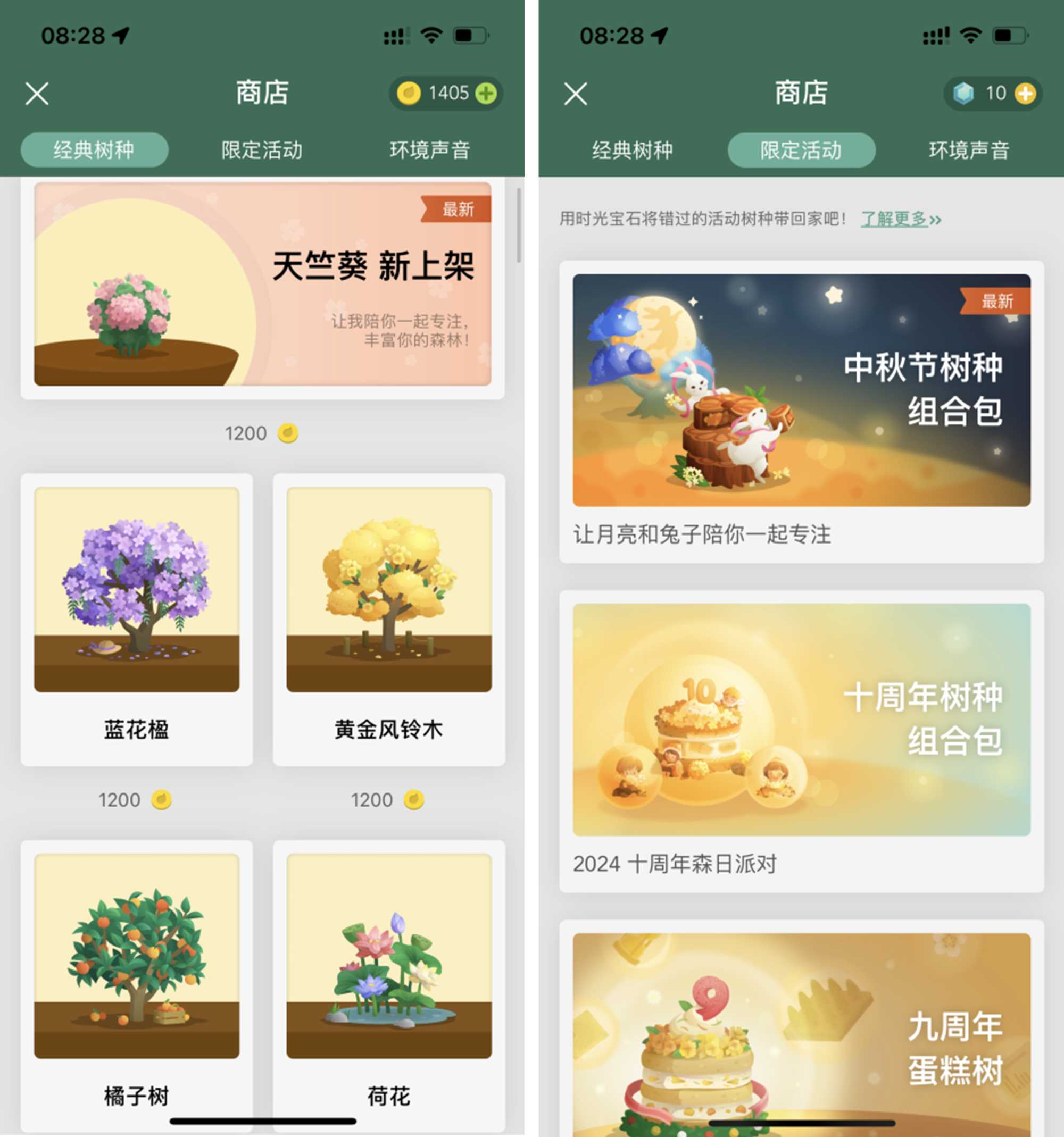The height and width of the screenshot is (1137, 1064).
Task: Tap the yellow plus beside 10 gems
Action: pyautogui.click(x=1025, y=93)
